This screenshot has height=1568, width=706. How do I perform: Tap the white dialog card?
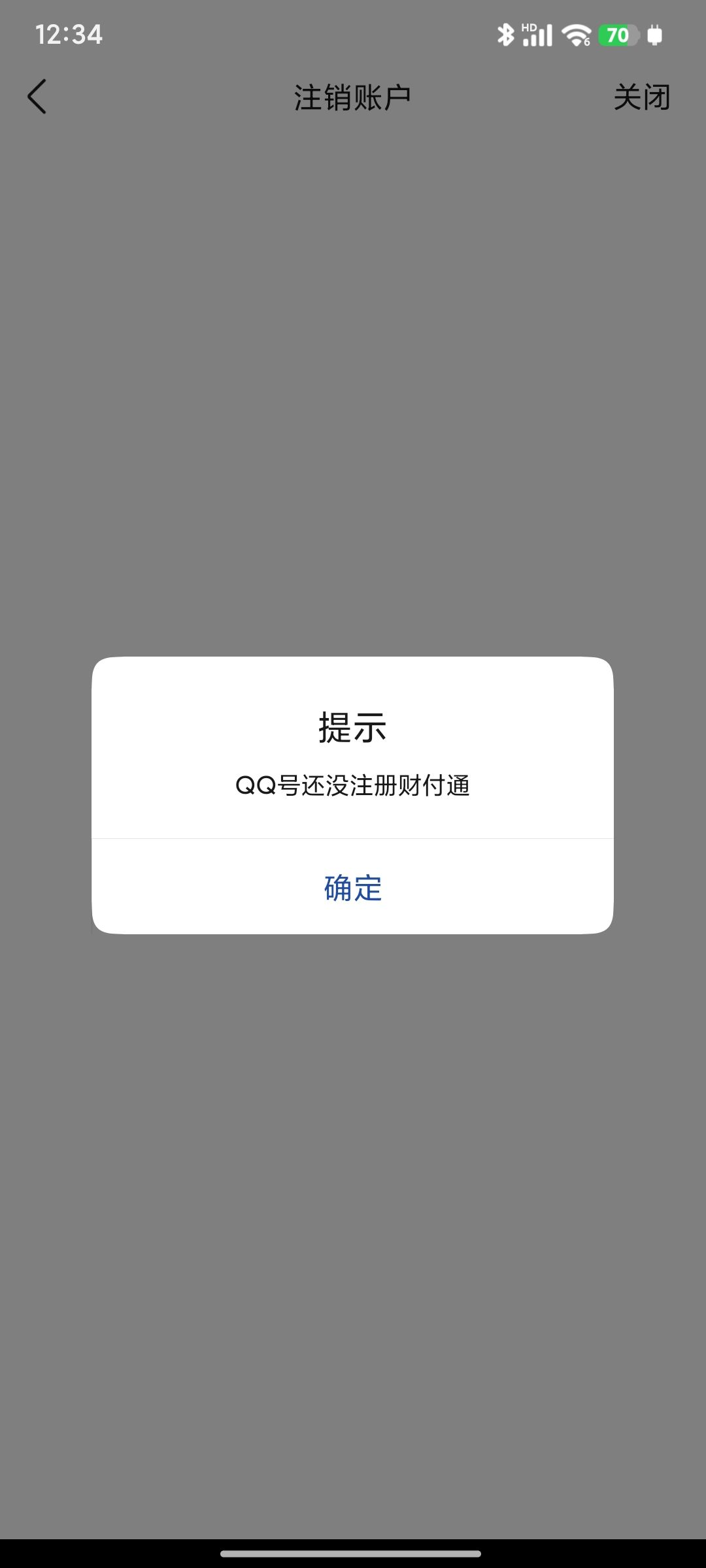(353, 794)
